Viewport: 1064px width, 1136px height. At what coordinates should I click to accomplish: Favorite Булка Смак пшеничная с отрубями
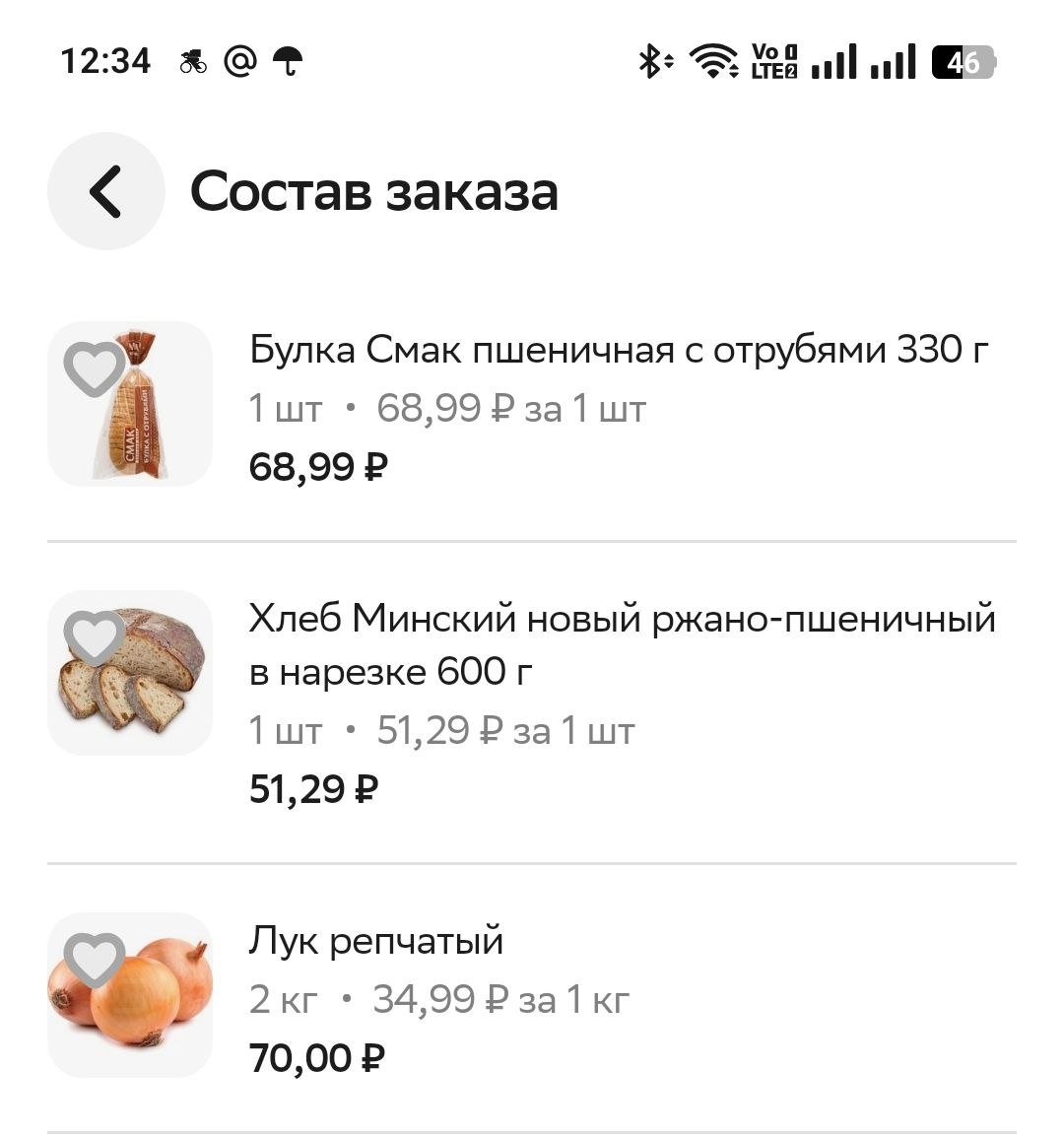click(95, 368)
